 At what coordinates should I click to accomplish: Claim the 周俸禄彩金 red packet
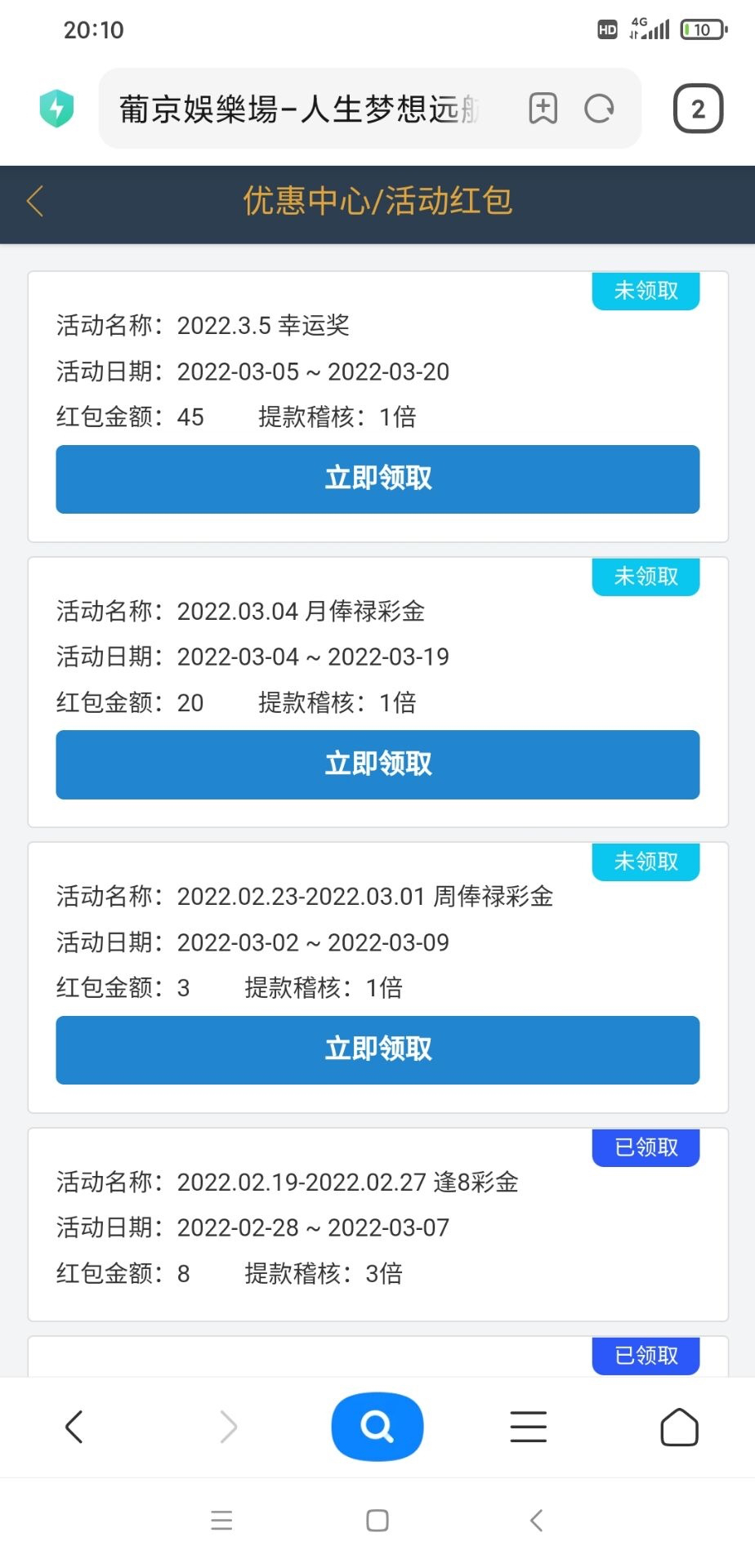(377, 1050)
